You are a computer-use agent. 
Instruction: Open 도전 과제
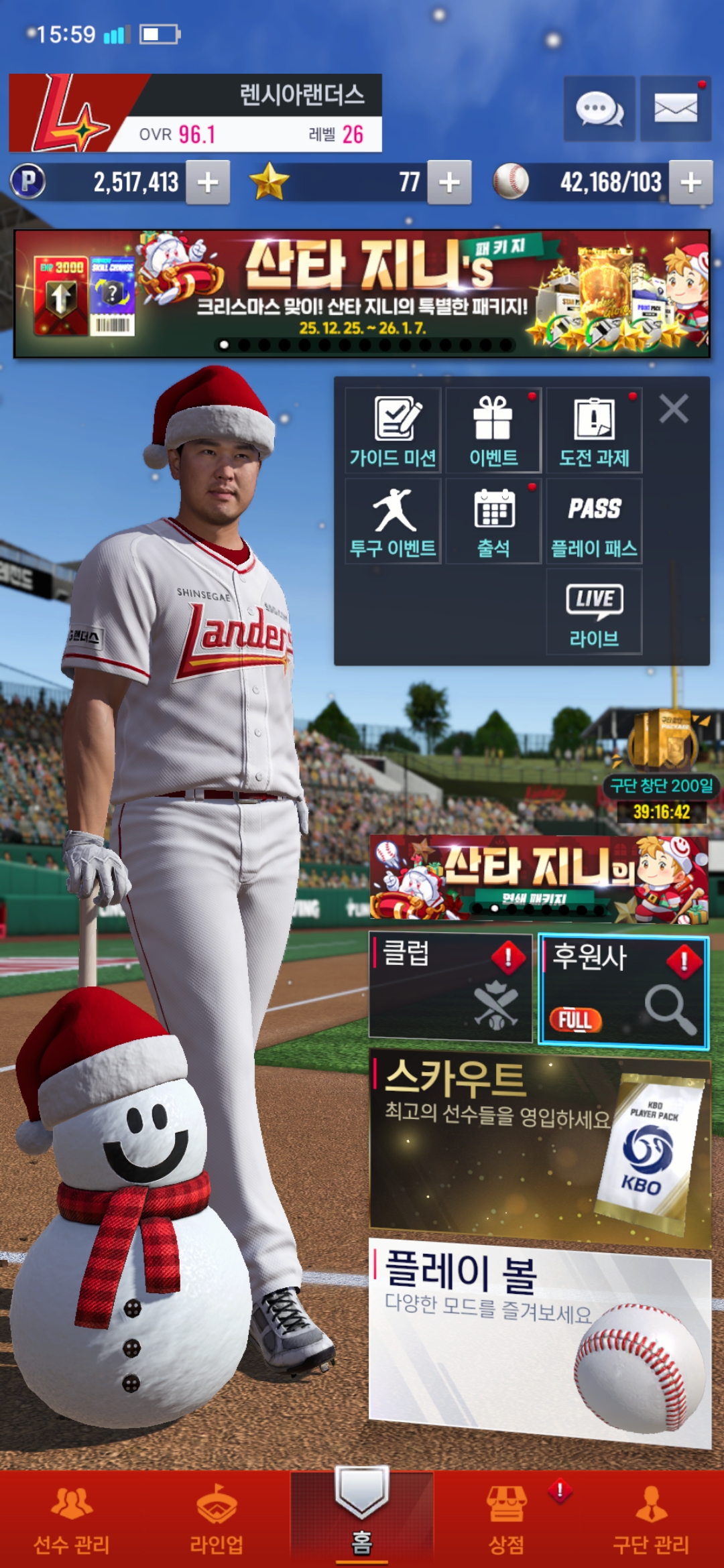click(x=594, y=430)
